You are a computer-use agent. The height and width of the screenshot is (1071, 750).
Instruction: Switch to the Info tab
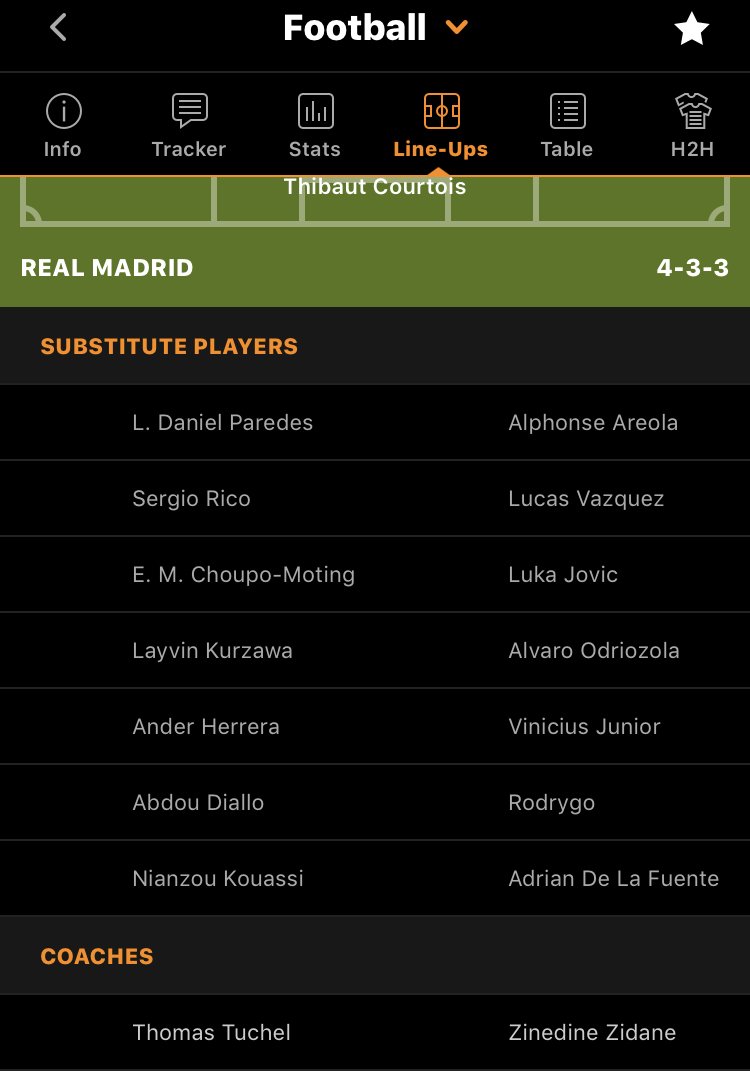[63, 126]
